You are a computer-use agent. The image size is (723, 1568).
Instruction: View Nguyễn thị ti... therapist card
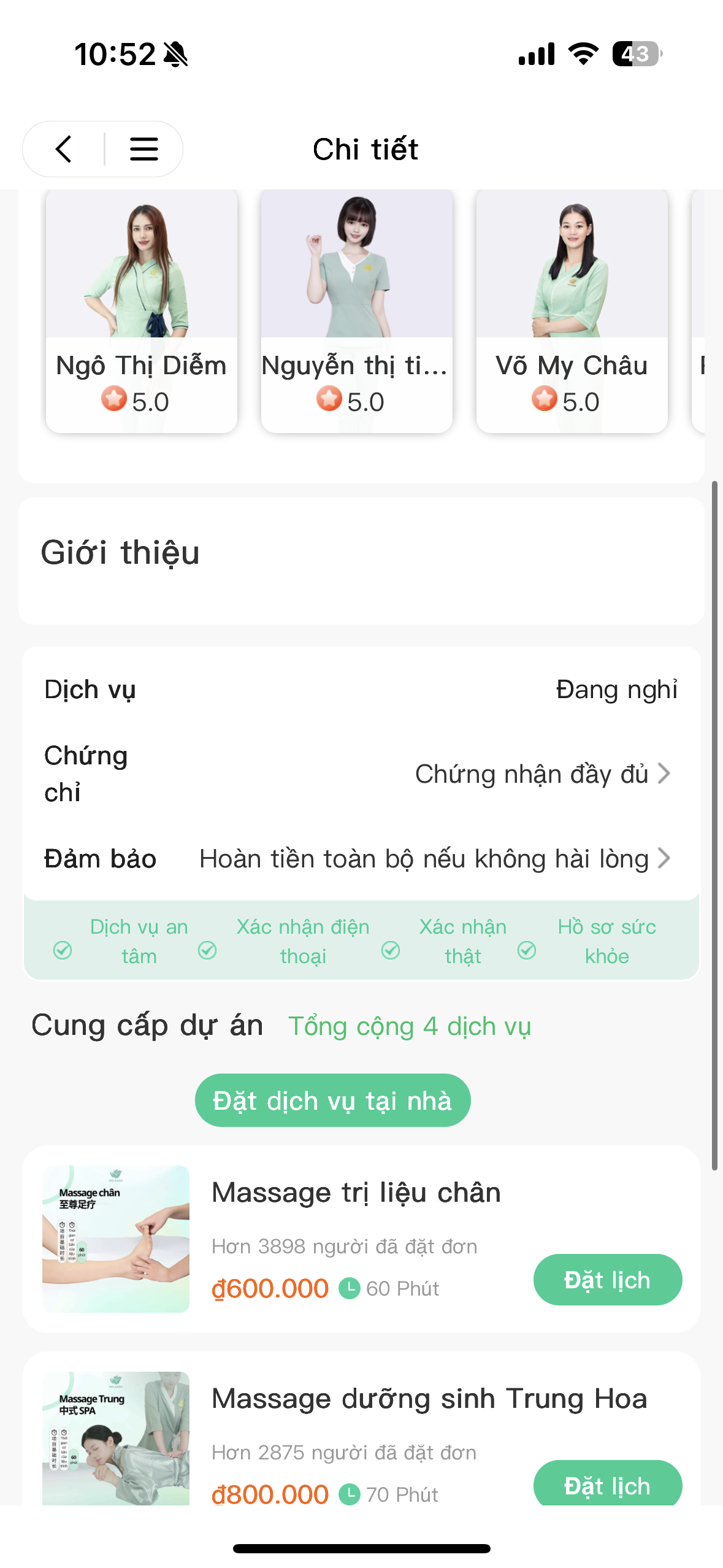(356, 311)
